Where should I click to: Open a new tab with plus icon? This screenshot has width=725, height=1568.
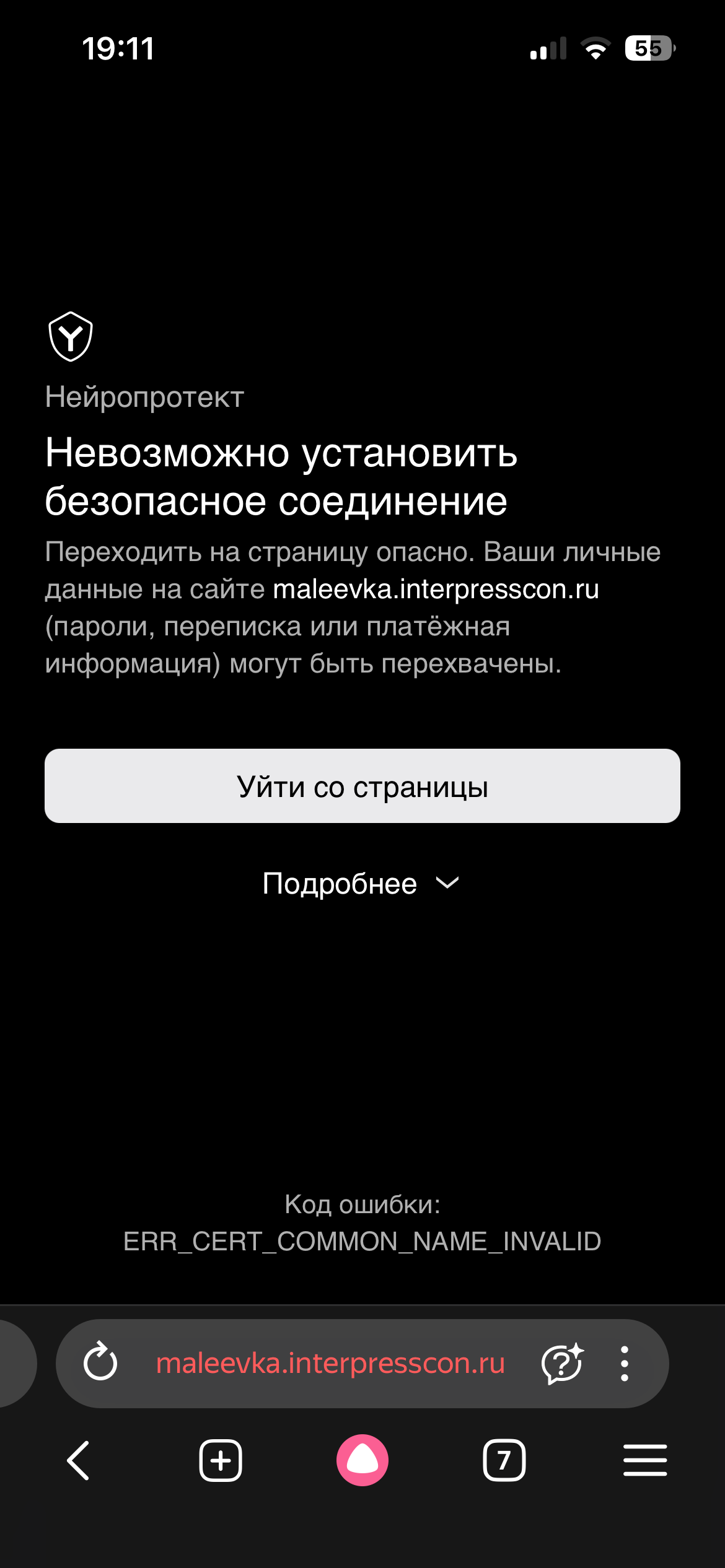(221, 1460)
